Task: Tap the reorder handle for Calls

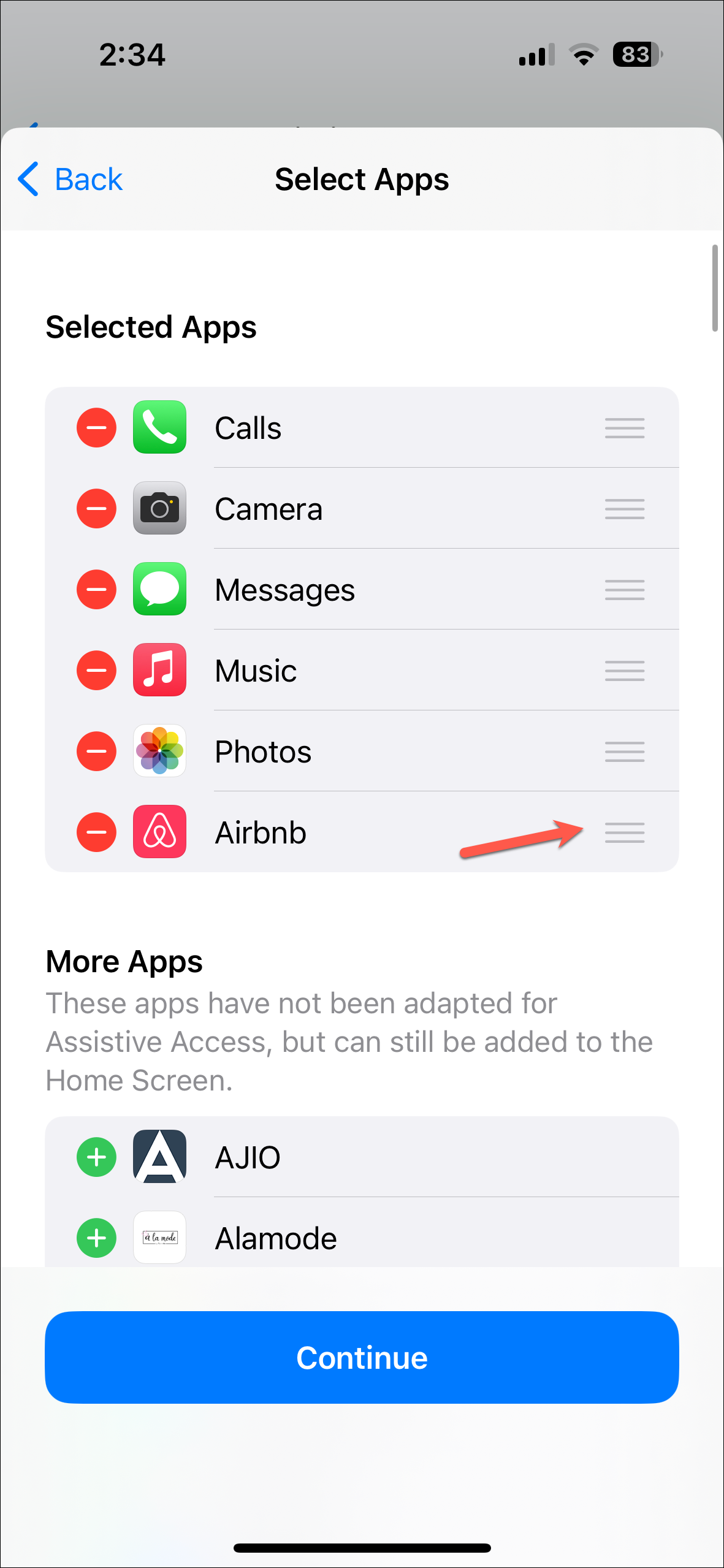Action: point(624,428)
